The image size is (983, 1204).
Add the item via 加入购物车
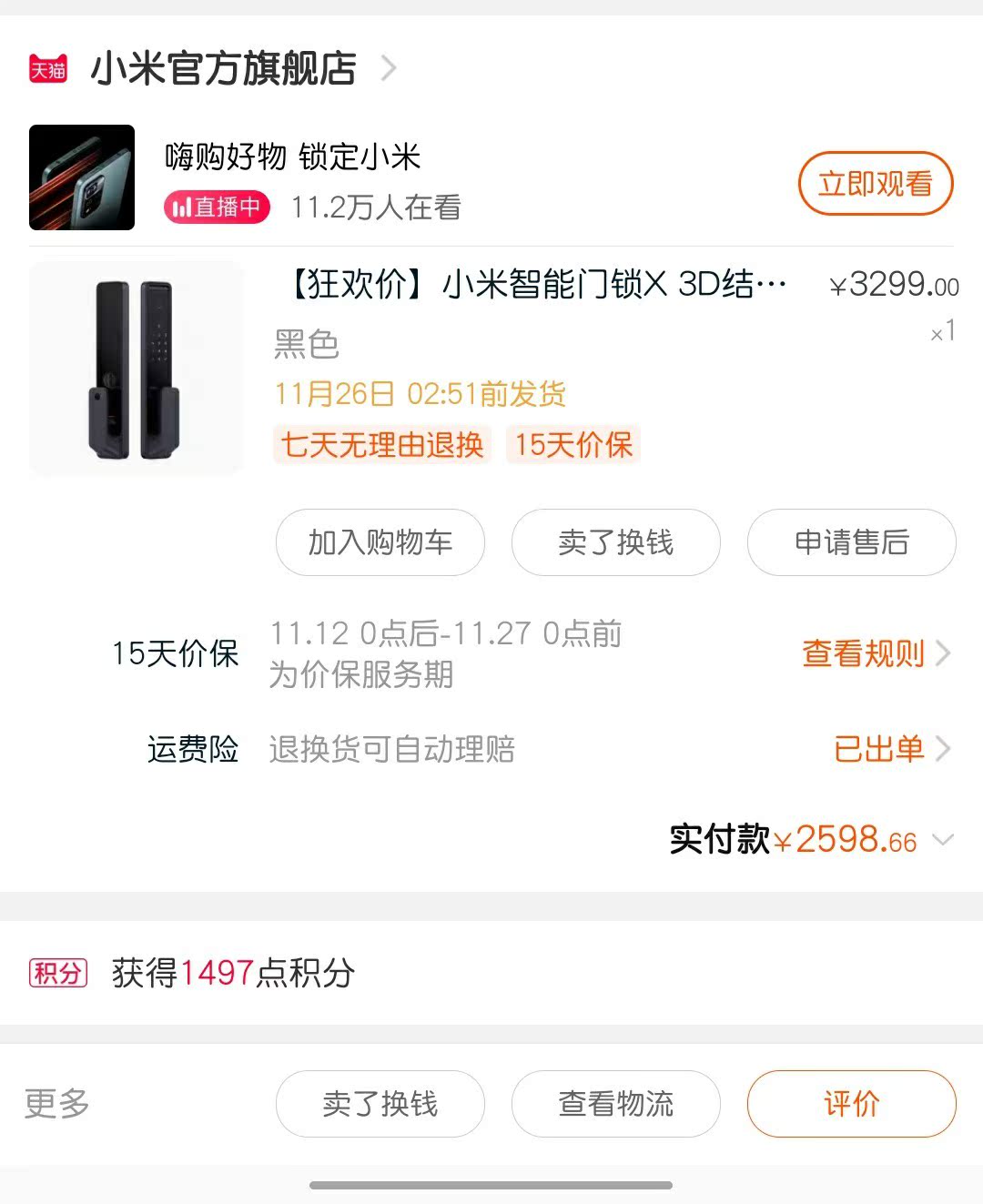click(x=380, y=542)
